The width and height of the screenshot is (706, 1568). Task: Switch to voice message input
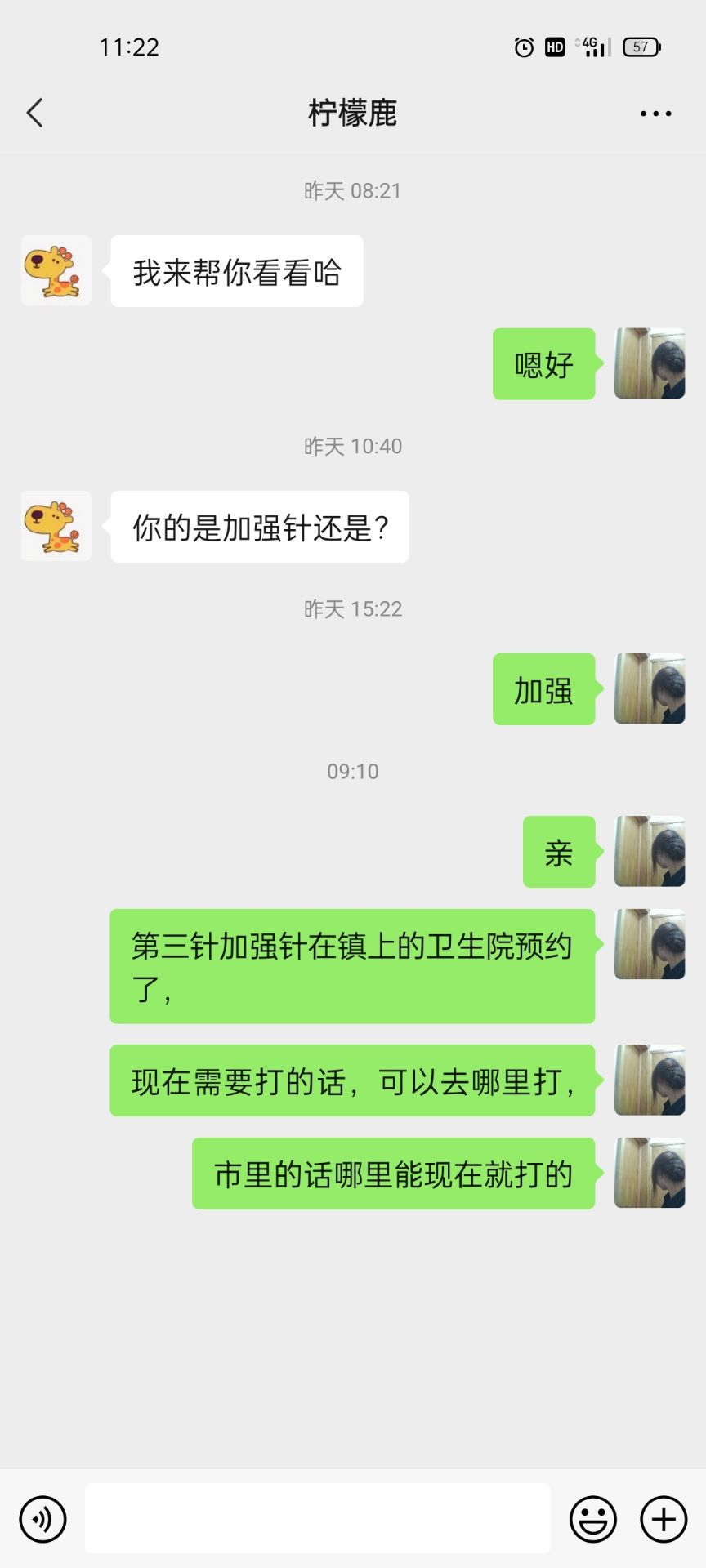[x=42, y=1519]
